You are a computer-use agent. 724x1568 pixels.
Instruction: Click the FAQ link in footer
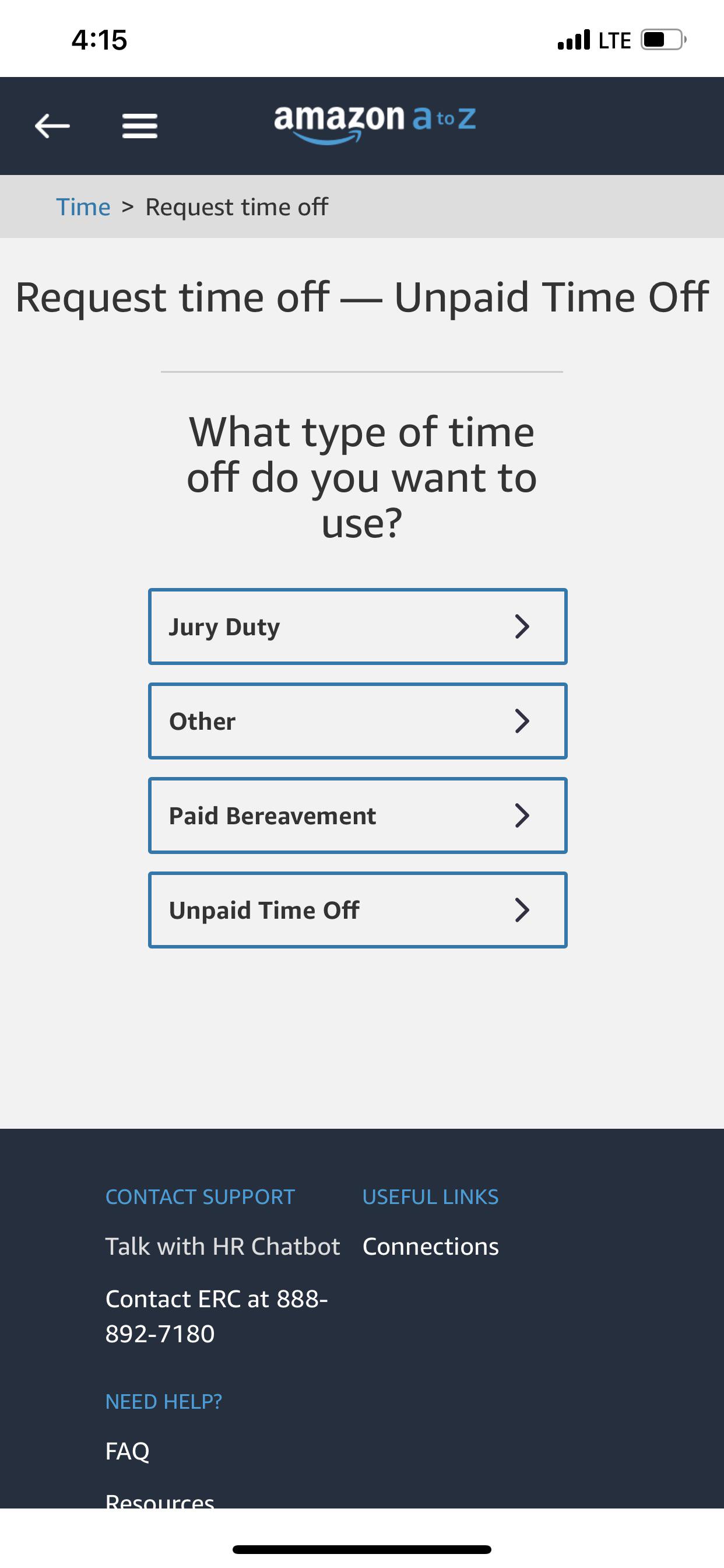click(128, 1451)
